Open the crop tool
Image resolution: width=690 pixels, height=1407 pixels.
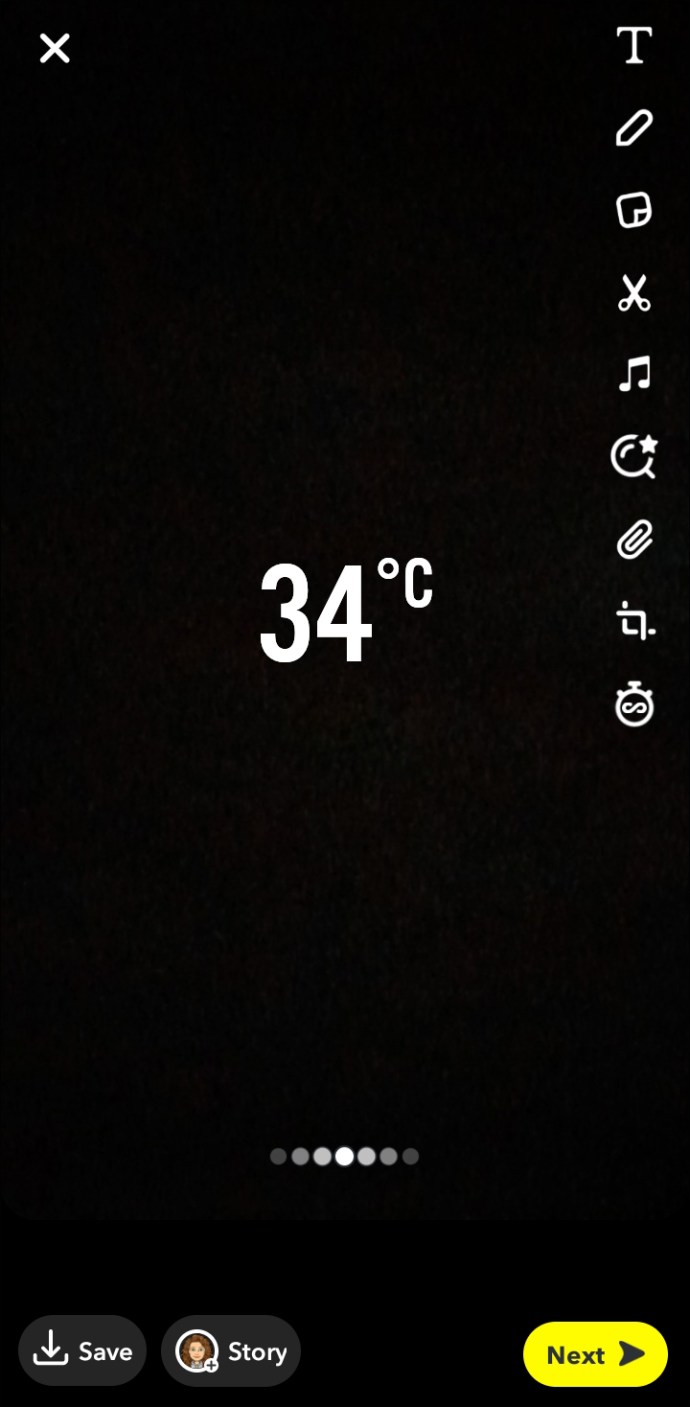click(x=634, y=622)
